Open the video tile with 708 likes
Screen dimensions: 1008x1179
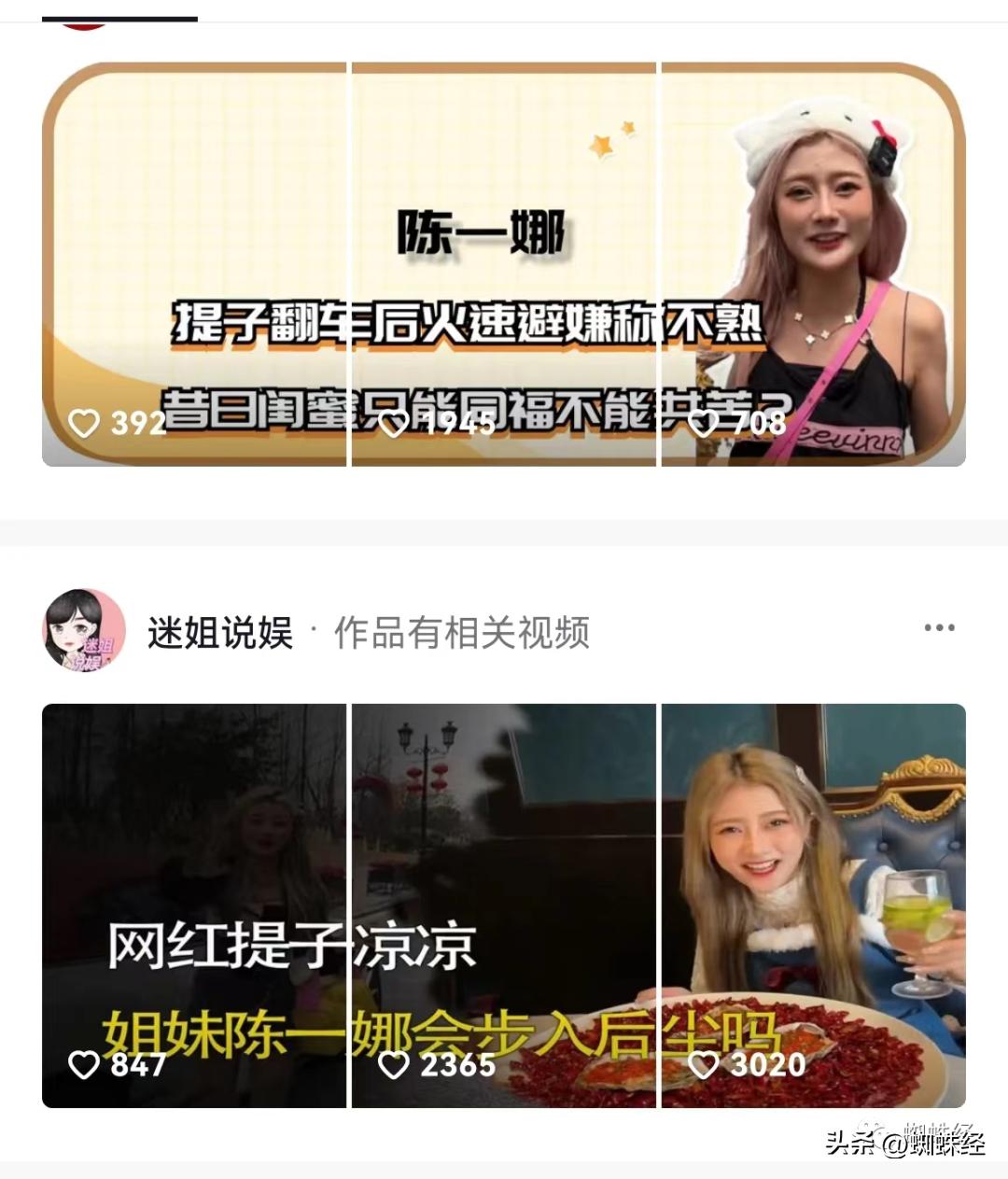pyautogui.click(x=813, y=264)
